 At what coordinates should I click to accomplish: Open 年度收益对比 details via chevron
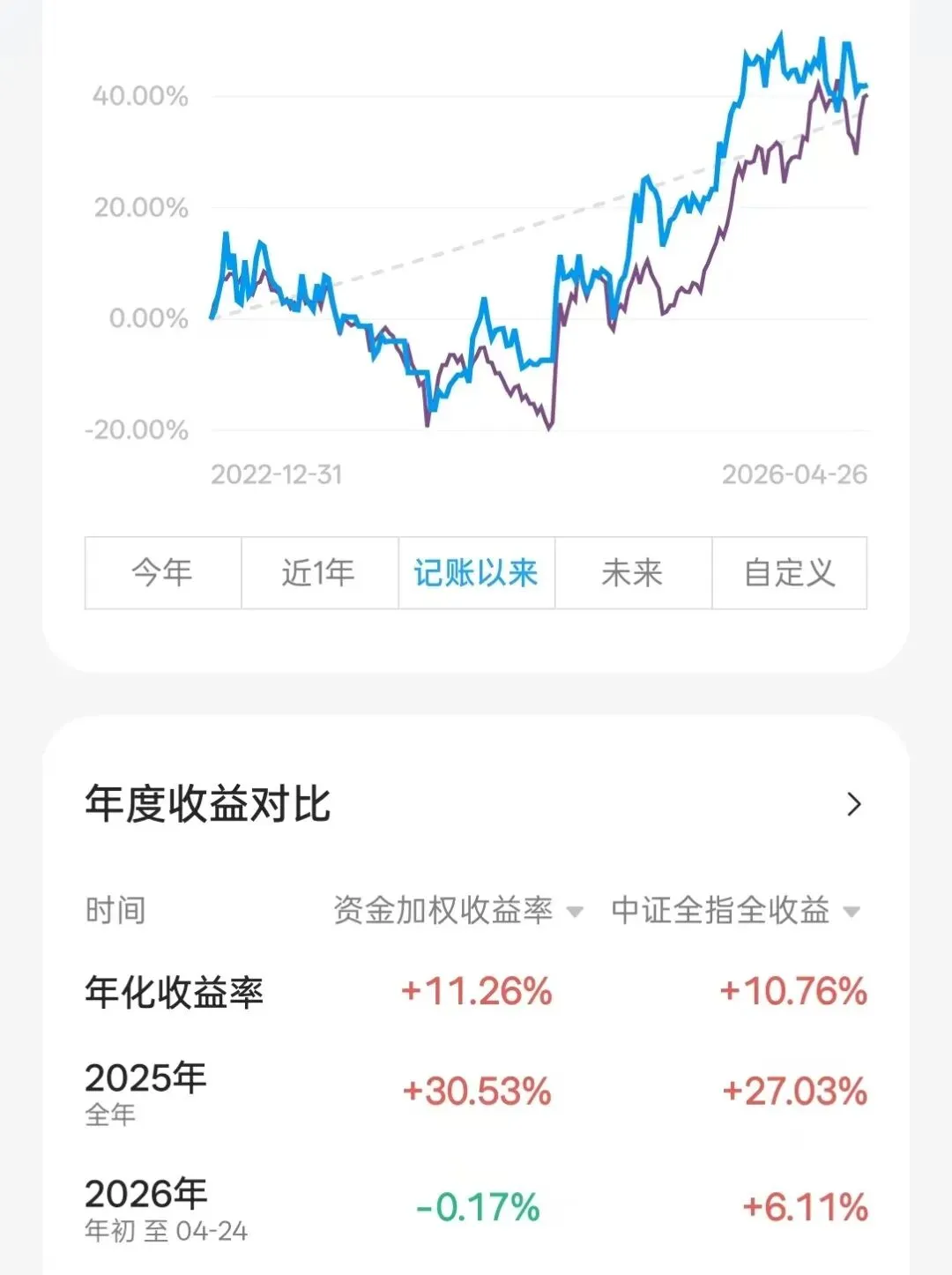pos(852,804)
